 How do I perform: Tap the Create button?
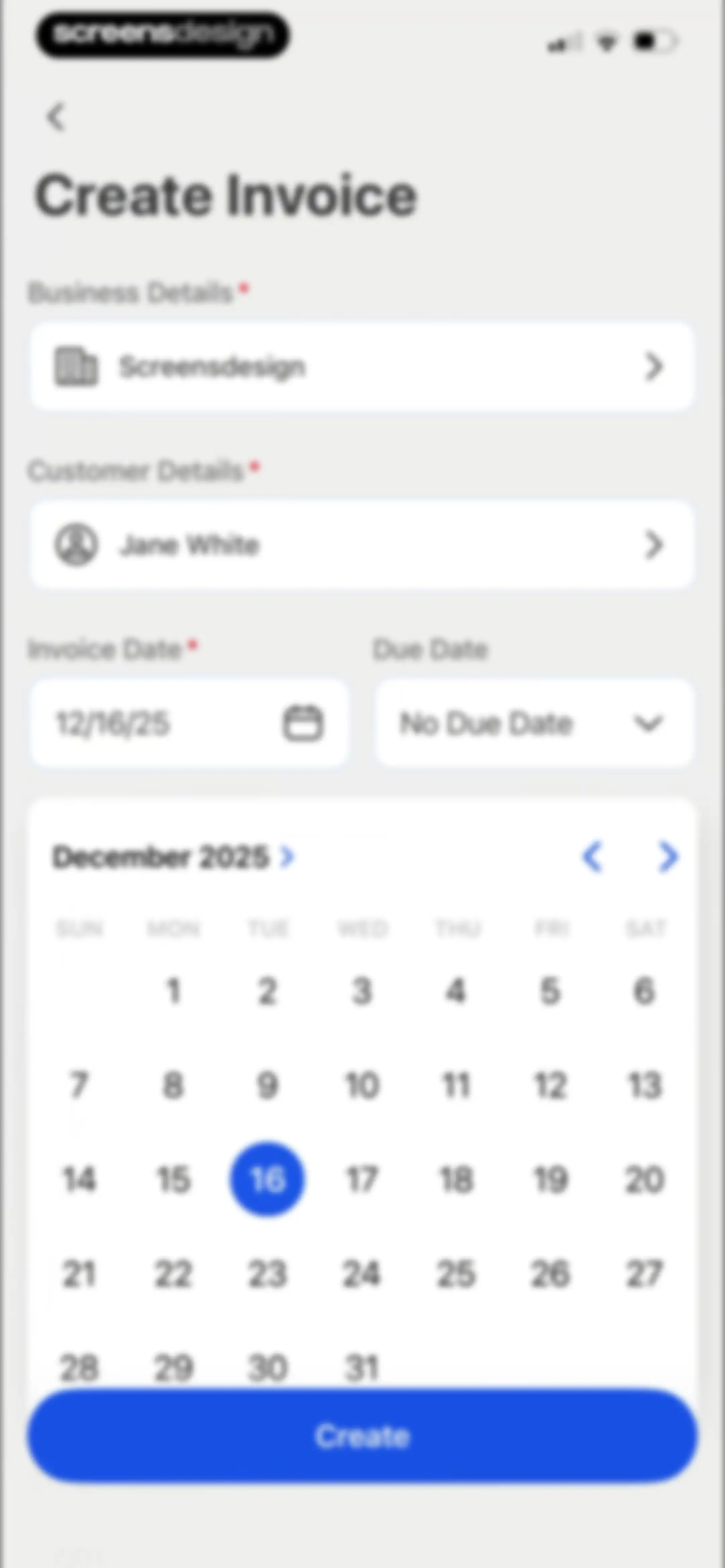(362, 1436)
